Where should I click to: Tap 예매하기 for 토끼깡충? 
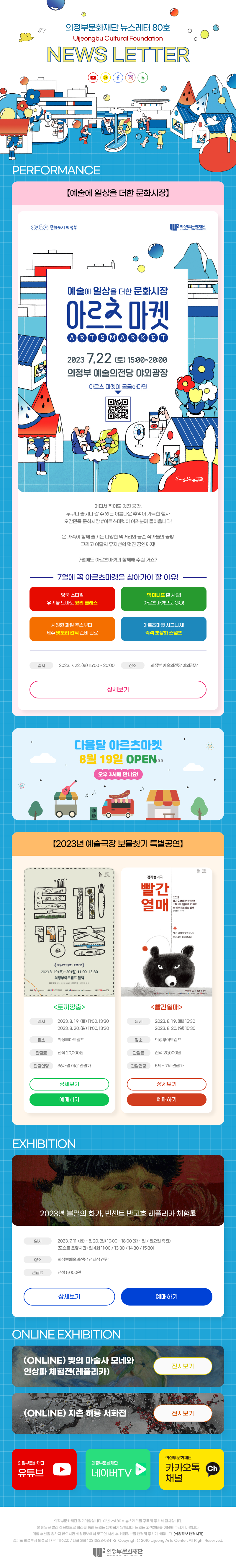69,1099
